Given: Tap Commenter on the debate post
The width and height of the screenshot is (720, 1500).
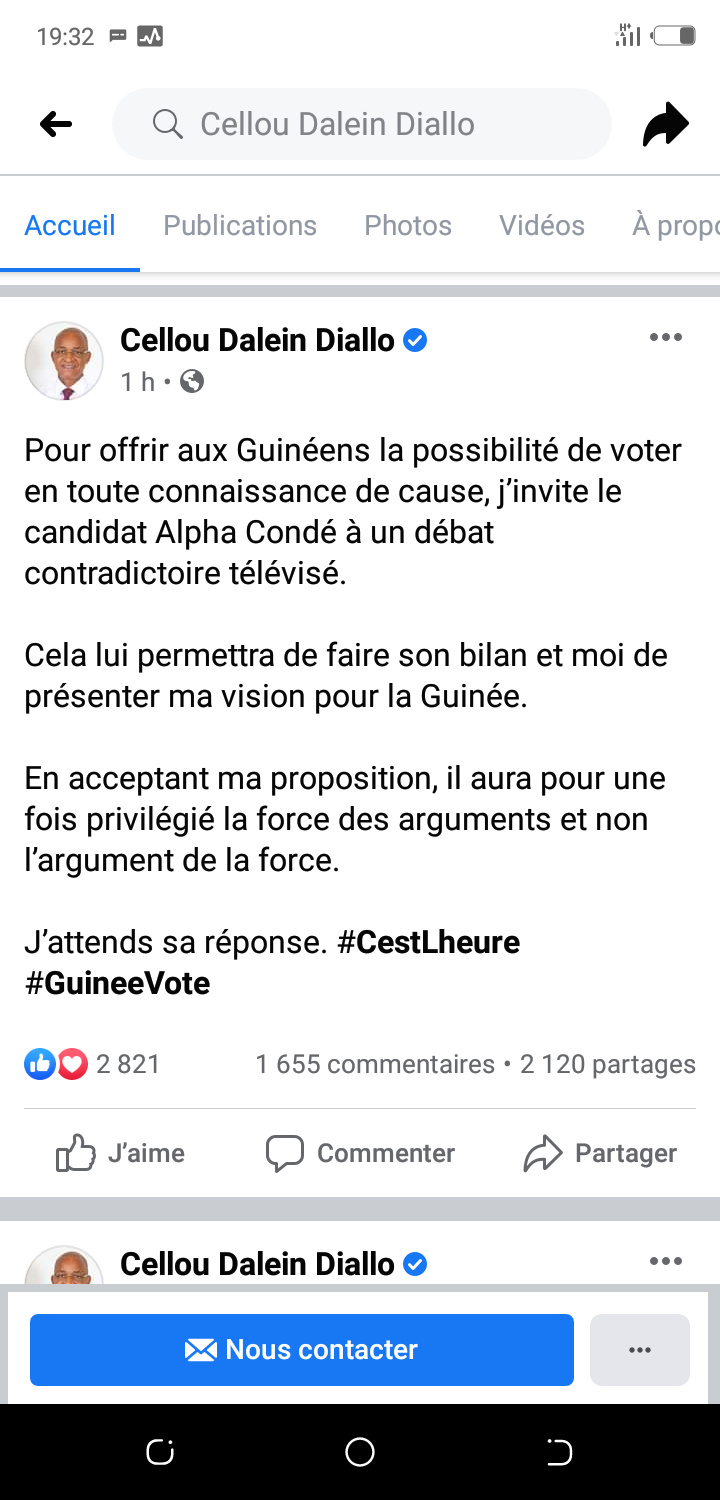Looking at the screenshot, I should tap(360, 1153).
